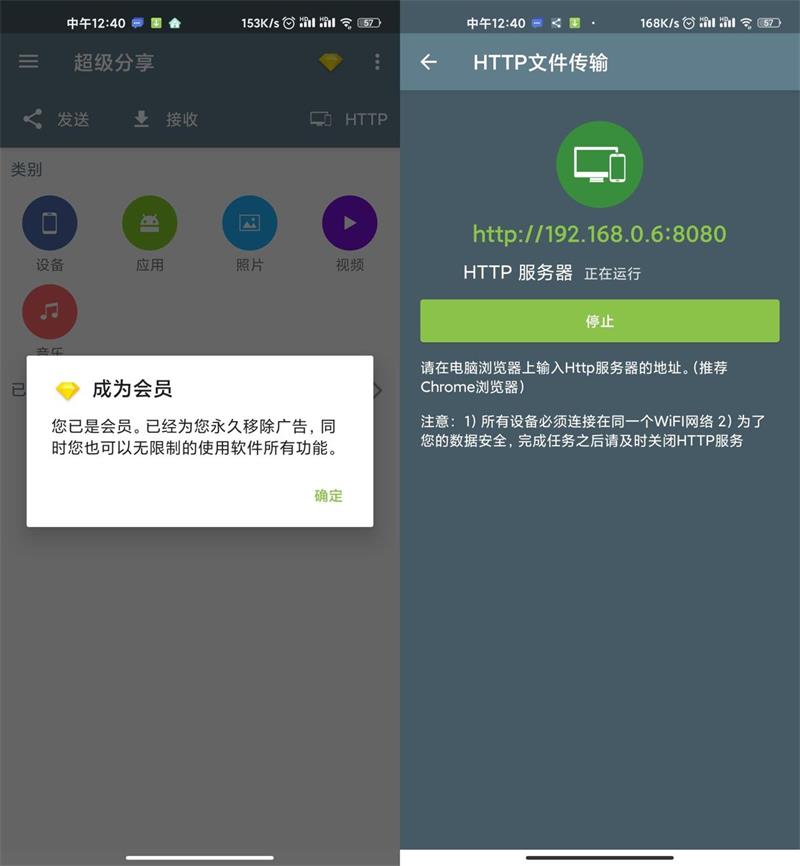Open the HTTP transfer tab
Image resolution: width=800 pixels, height=866 pixels.
[x=348, y=119]
